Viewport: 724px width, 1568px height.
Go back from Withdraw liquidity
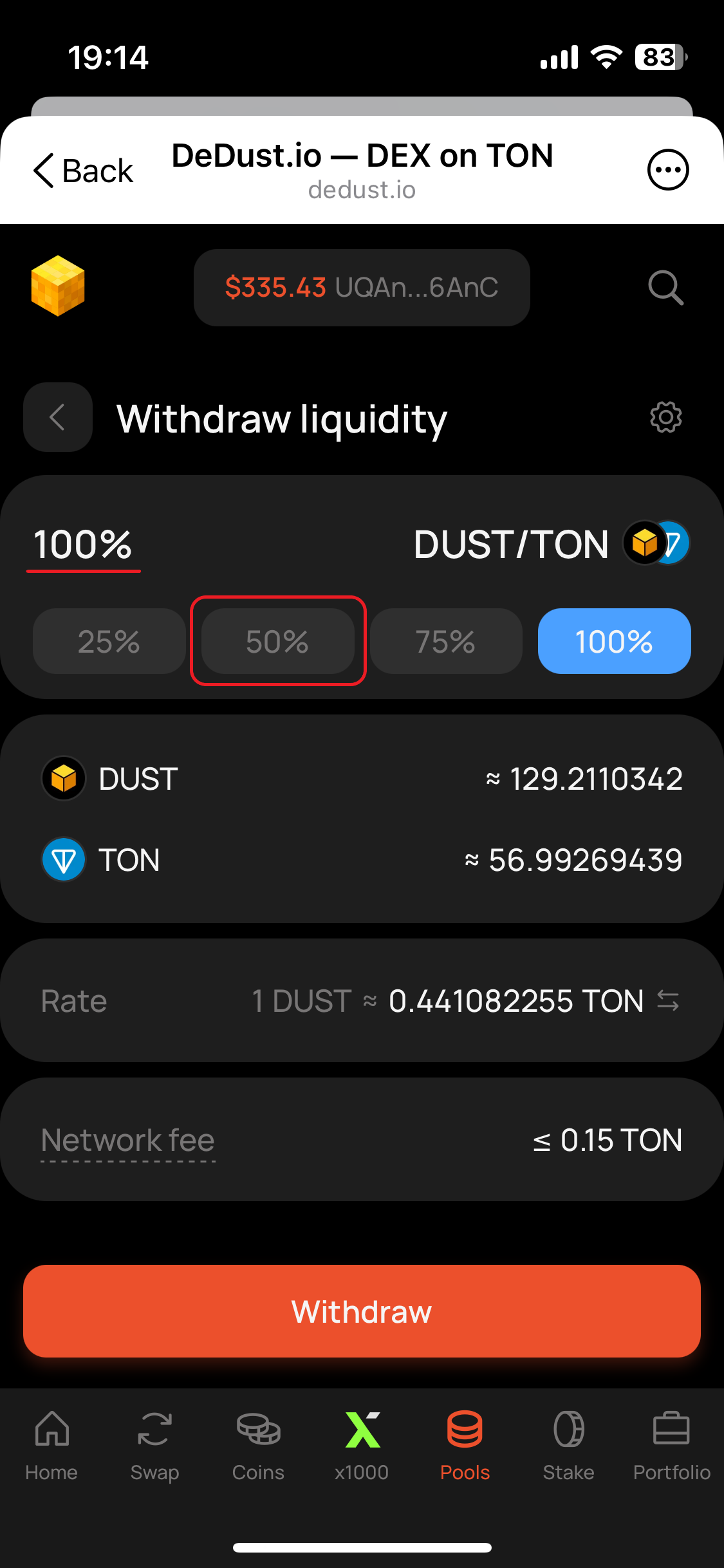click(58, 417)
